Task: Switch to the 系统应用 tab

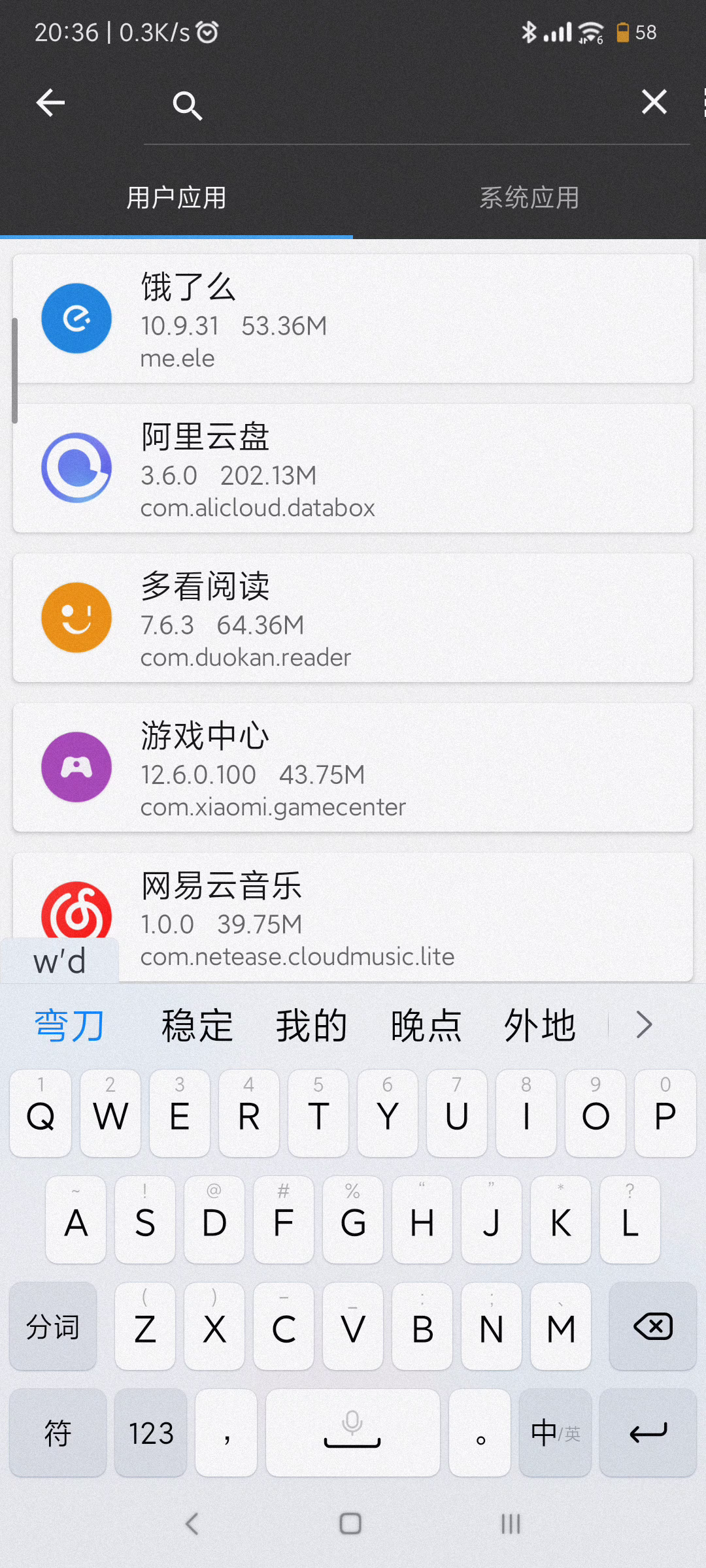Action: pos(529,198)
